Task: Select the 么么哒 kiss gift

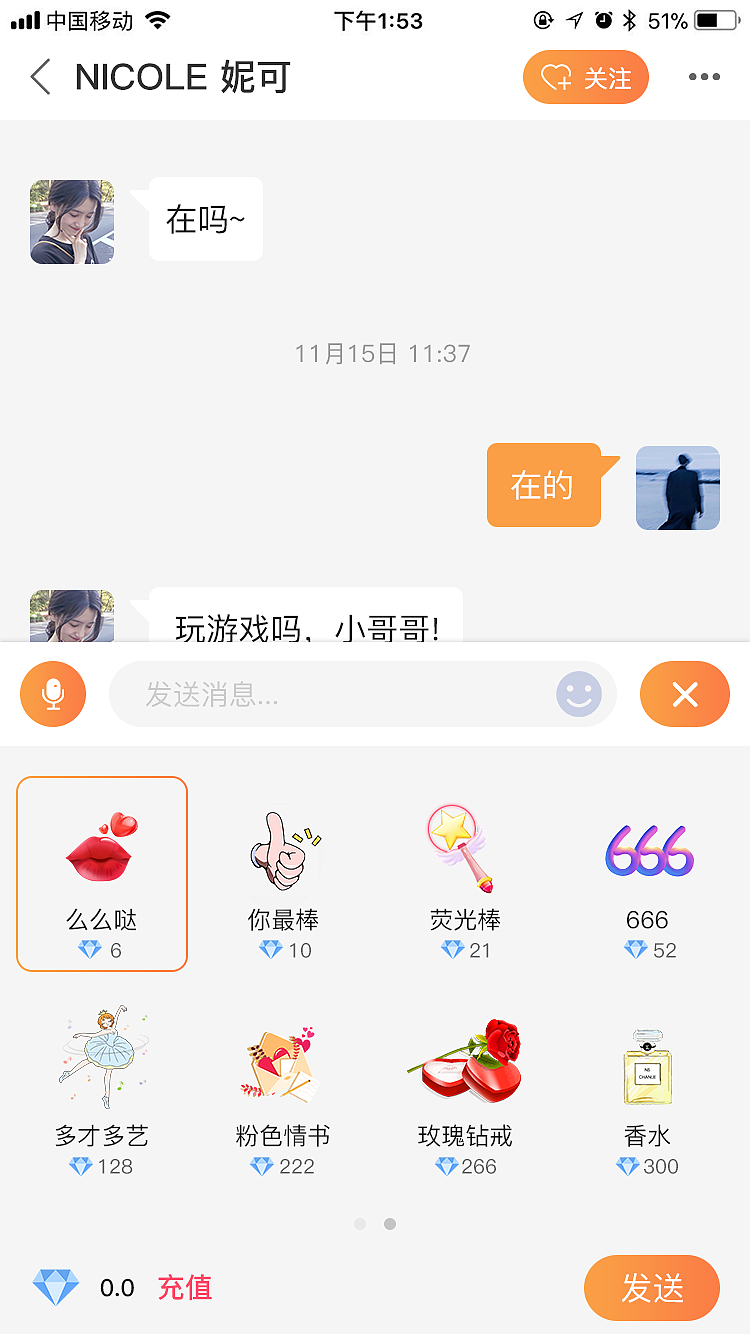Action: [x=101, y=873]
